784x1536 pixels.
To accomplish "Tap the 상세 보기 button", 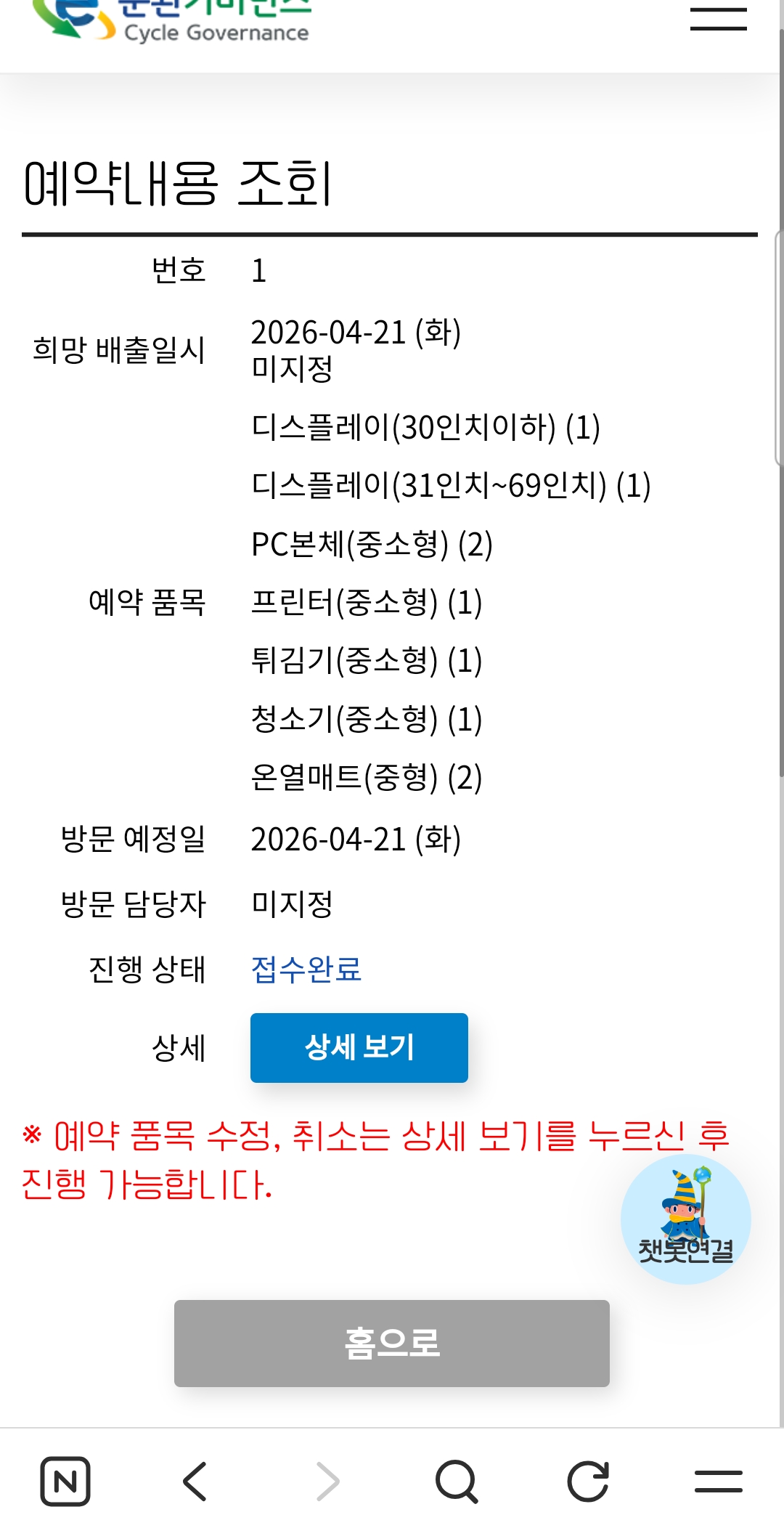I will click(359, 1047).
